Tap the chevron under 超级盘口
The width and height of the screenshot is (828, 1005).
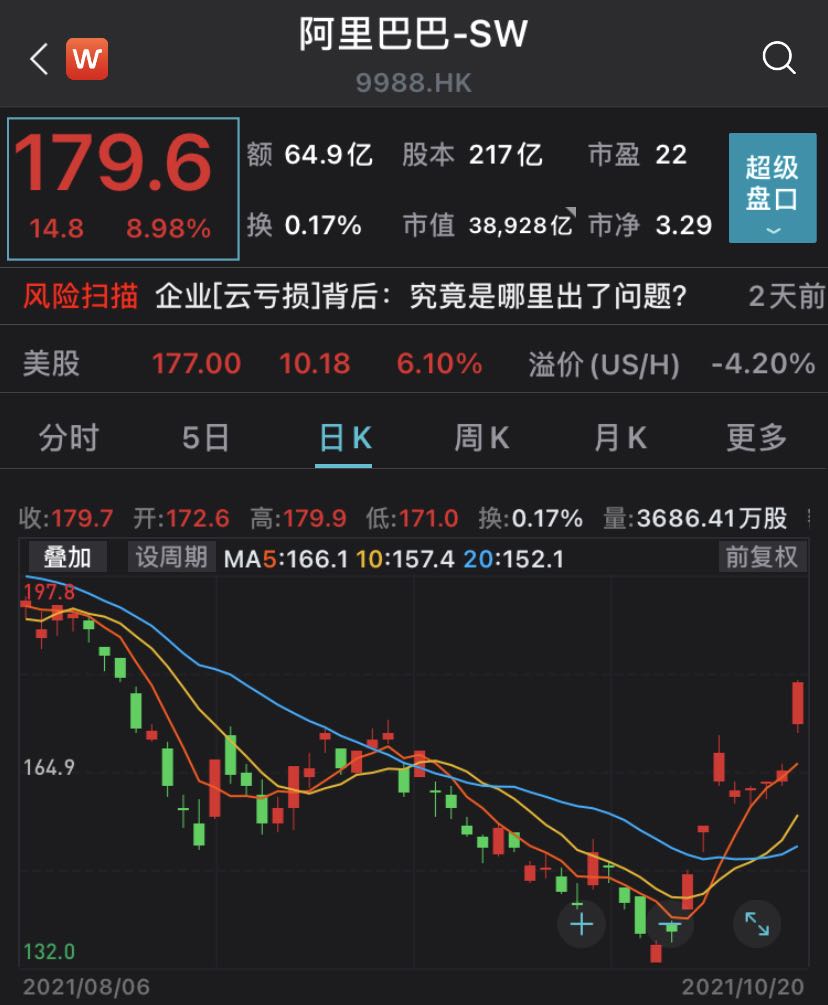(x=772, y=231)
